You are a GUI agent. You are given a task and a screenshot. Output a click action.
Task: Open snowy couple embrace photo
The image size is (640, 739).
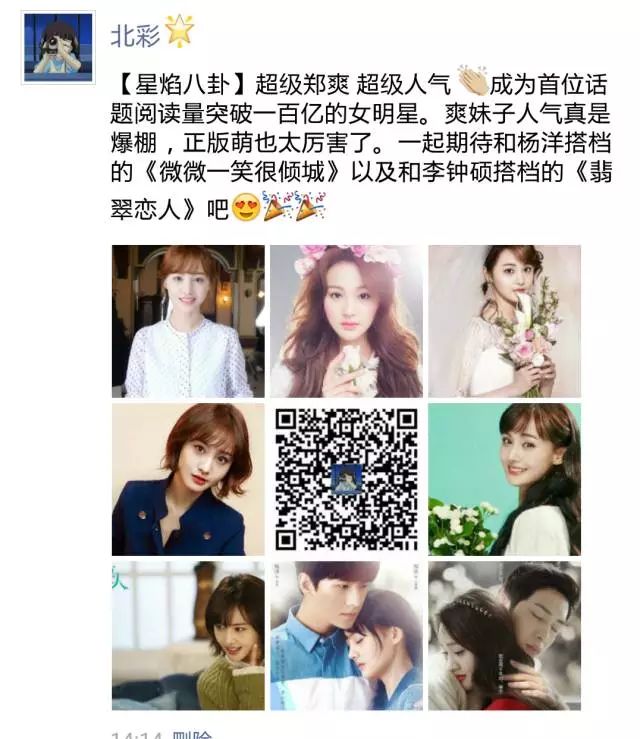504,636
